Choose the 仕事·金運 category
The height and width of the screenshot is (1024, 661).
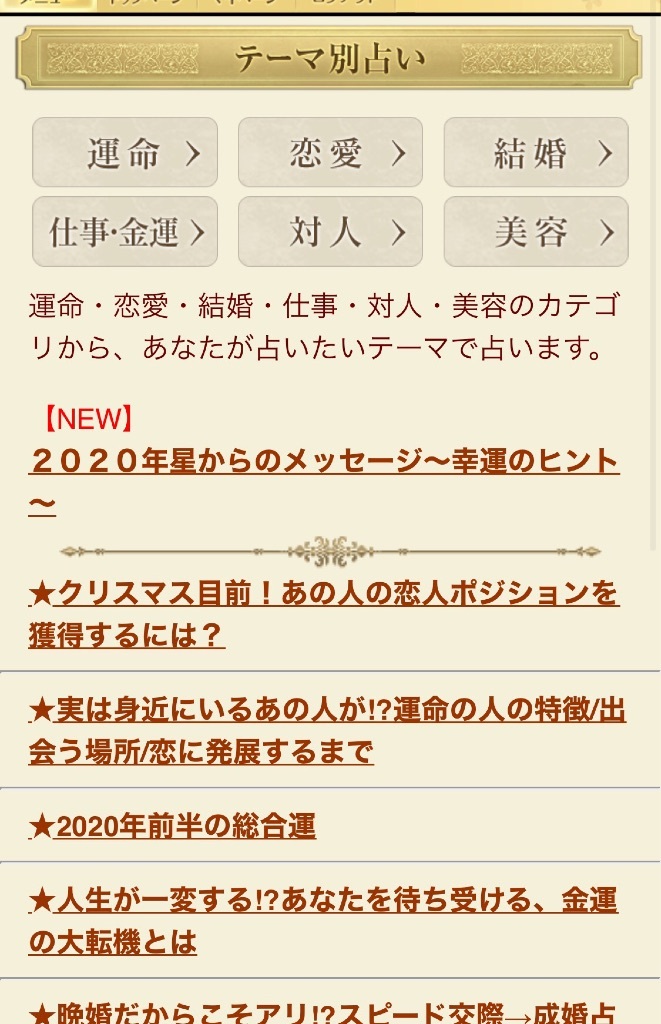(x=125, y=232)
